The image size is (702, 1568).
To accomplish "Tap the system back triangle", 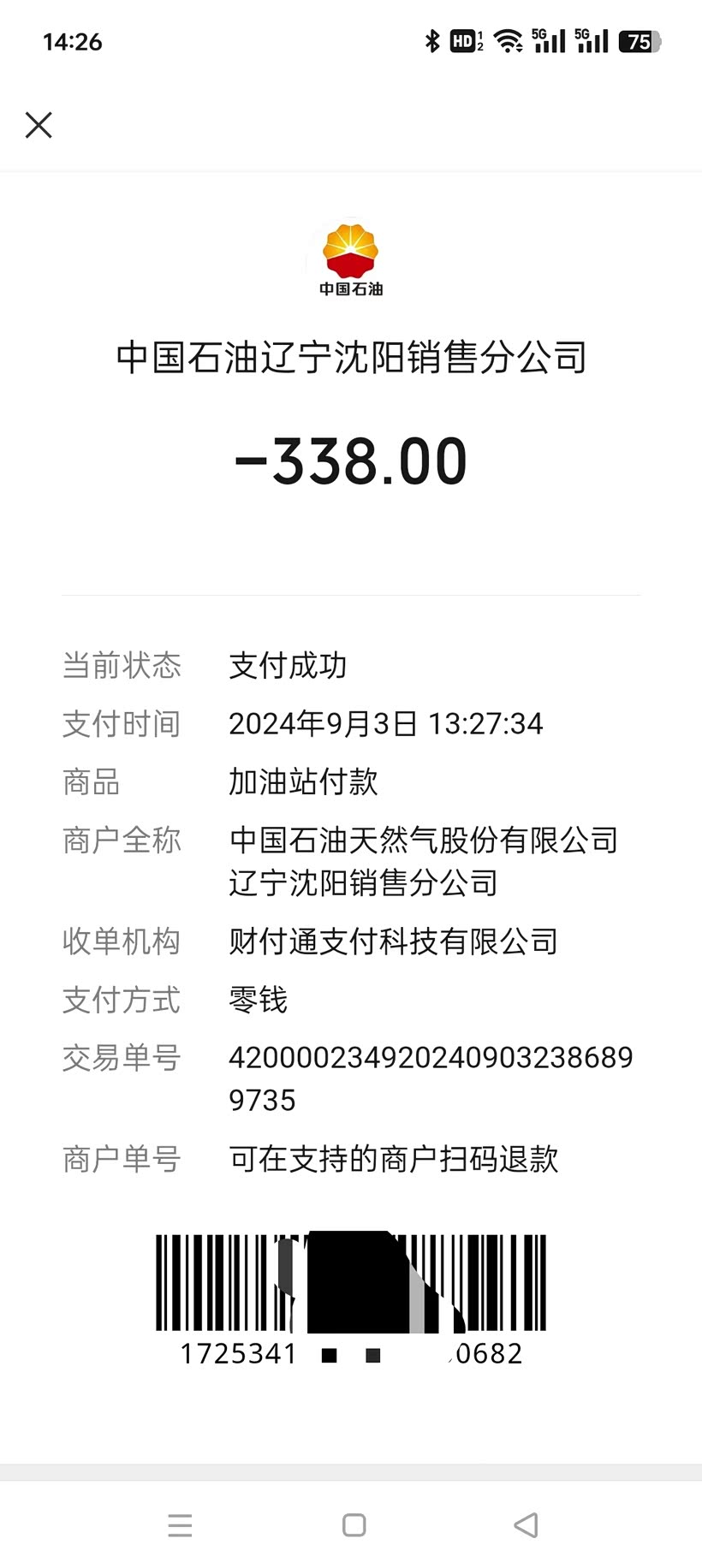I will click(x=526, y=1524).
